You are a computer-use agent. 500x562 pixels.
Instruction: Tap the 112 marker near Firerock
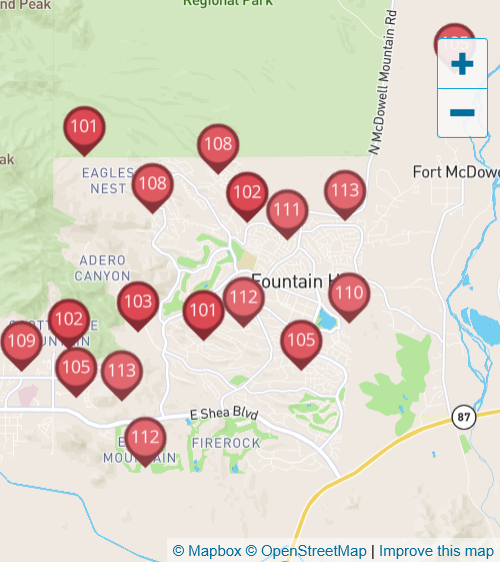coord(145,439)
